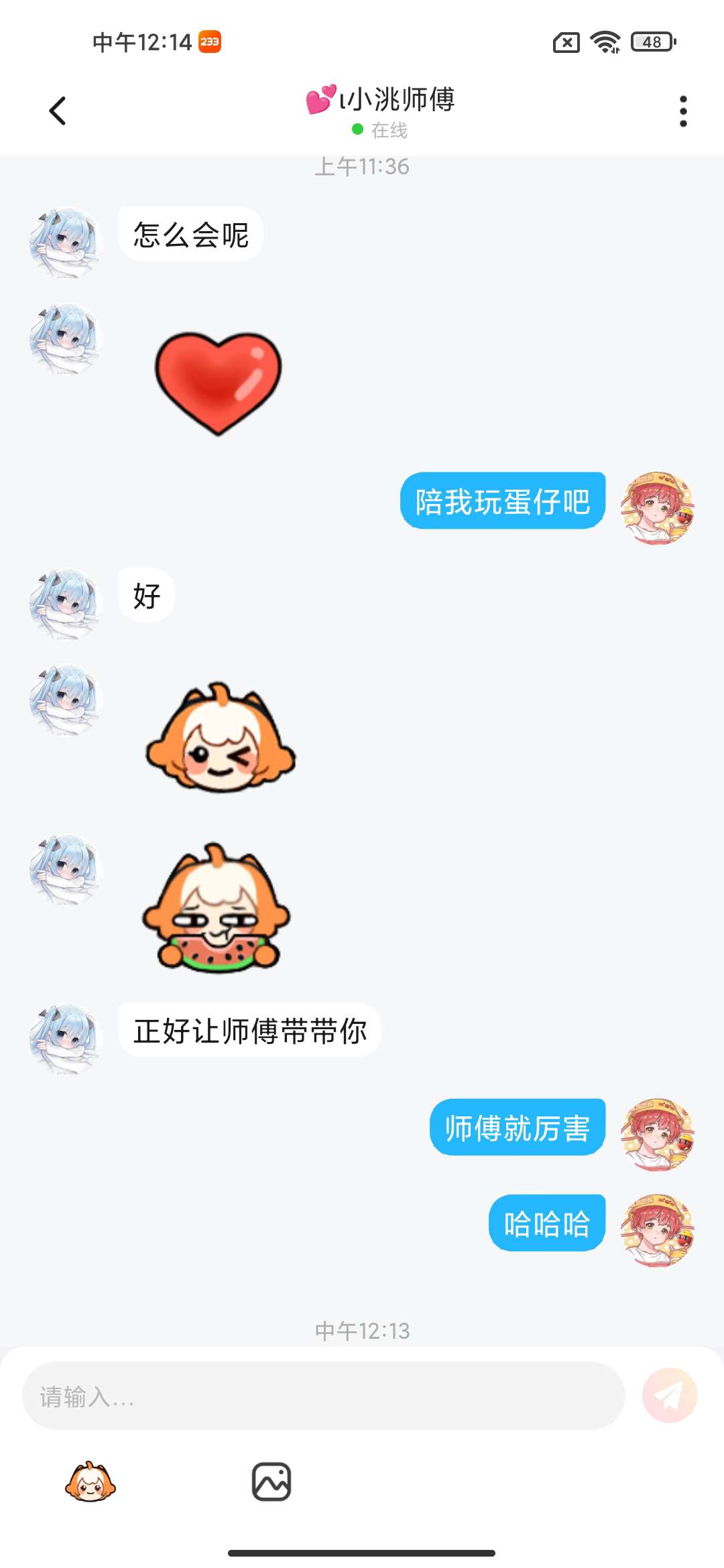The height and width of the screenshot is (1568, 724).
Task: Go back from the chat with 小洮师傅
Action: pos(58,111)
